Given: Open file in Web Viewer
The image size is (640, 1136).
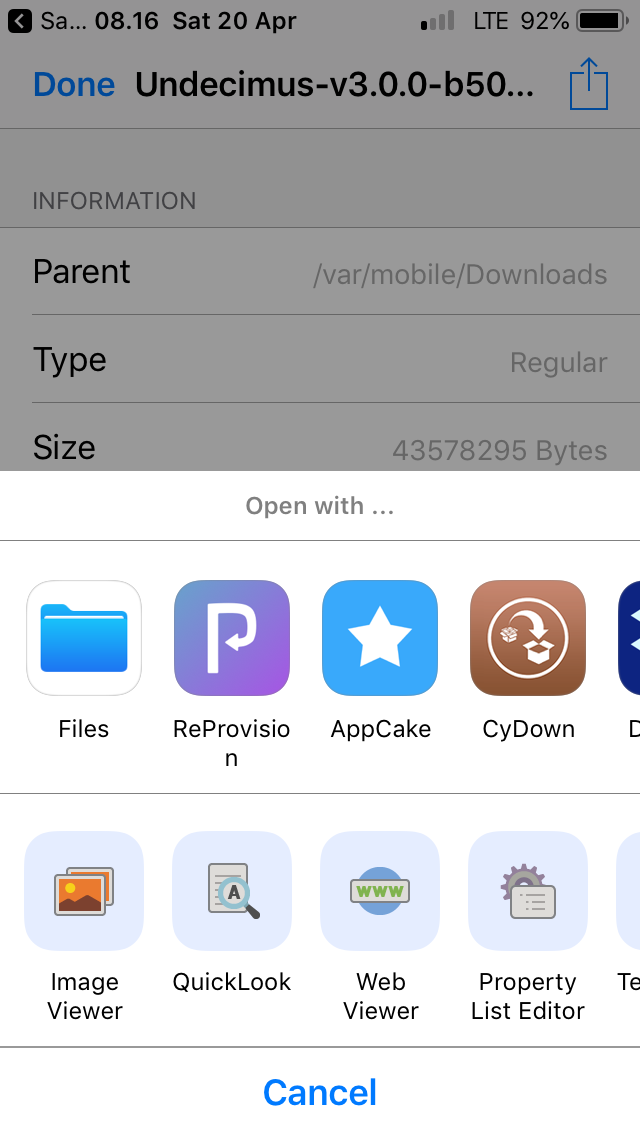Looking at the screenshot, I should click(380, 891).
